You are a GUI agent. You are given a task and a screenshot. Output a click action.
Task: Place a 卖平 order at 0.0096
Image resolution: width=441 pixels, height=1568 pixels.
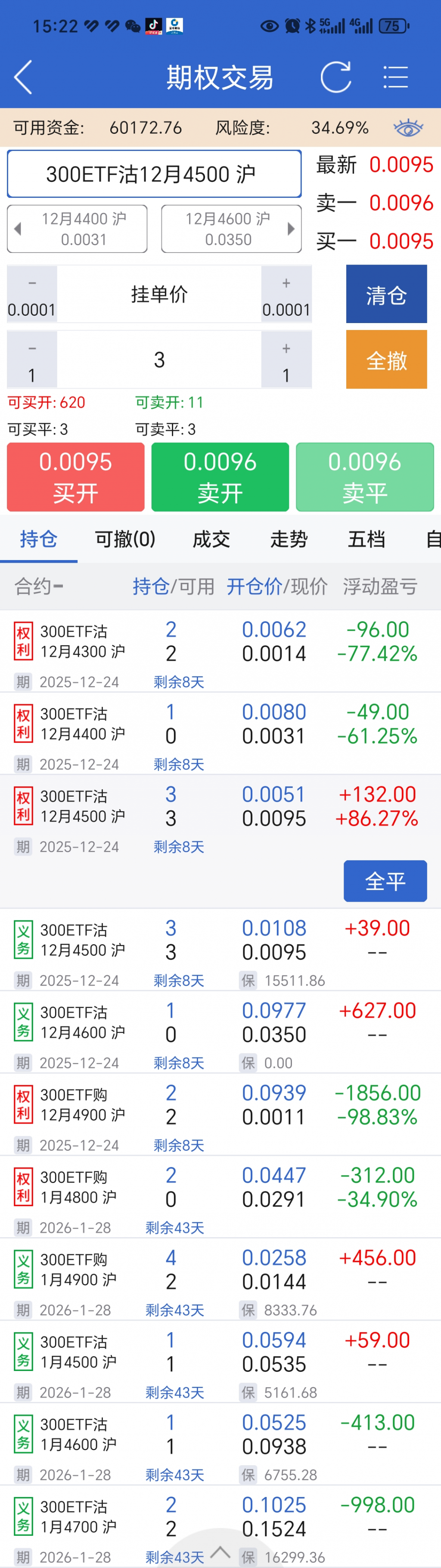[x=364, y=477]
